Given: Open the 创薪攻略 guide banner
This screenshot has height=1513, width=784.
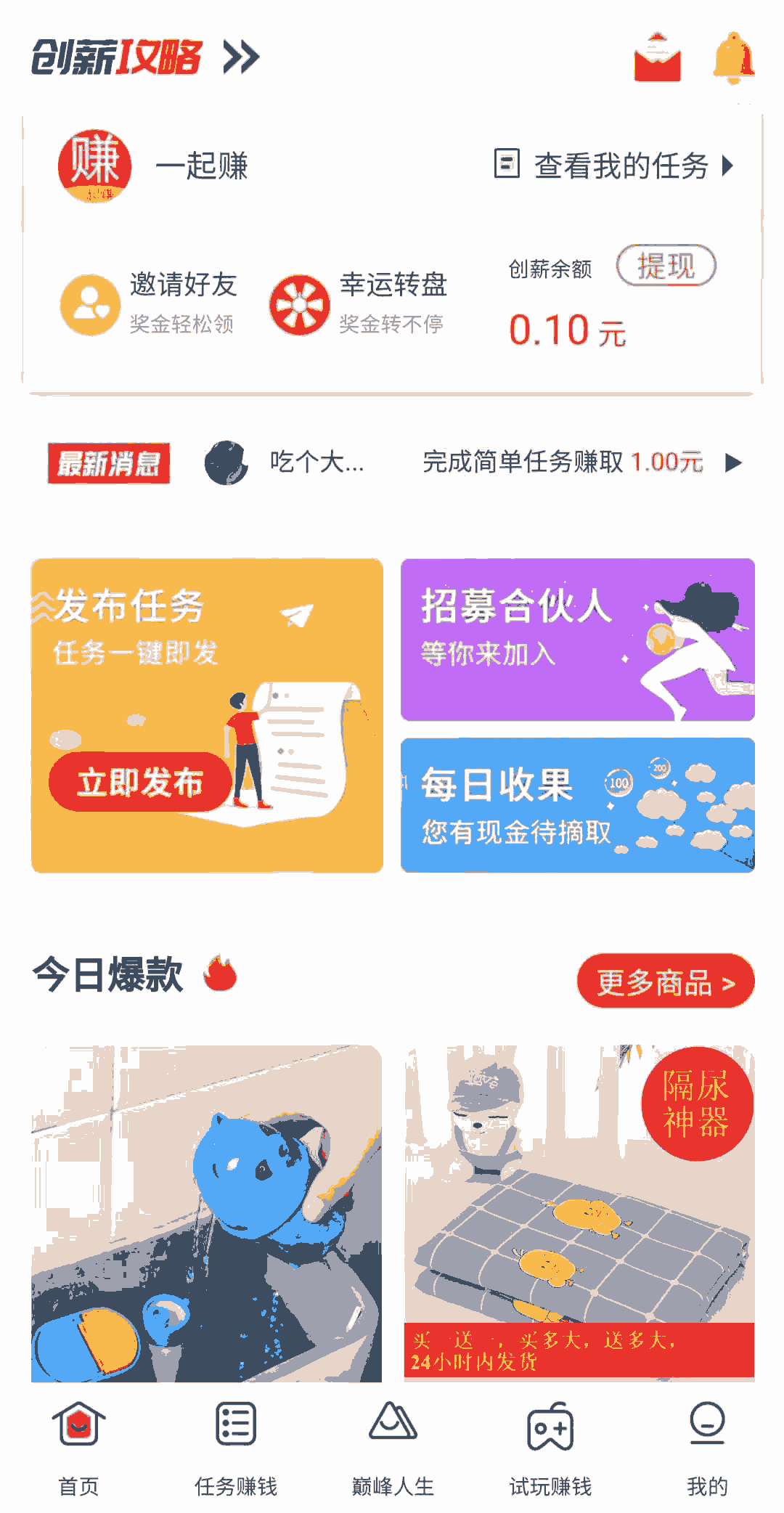Looking at the screenshot, I should point(145,57).
